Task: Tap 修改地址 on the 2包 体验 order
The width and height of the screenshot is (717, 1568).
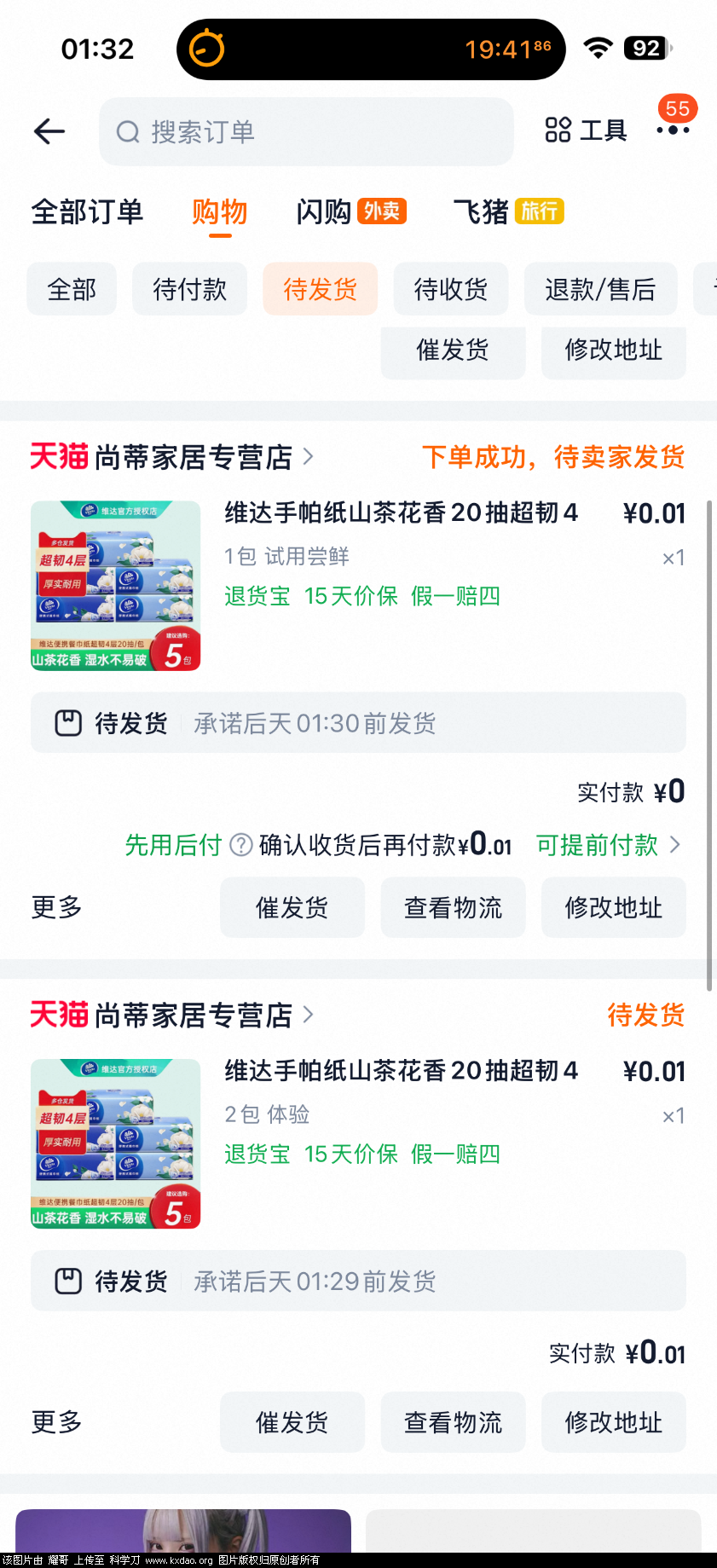Action: point(613,1422)
